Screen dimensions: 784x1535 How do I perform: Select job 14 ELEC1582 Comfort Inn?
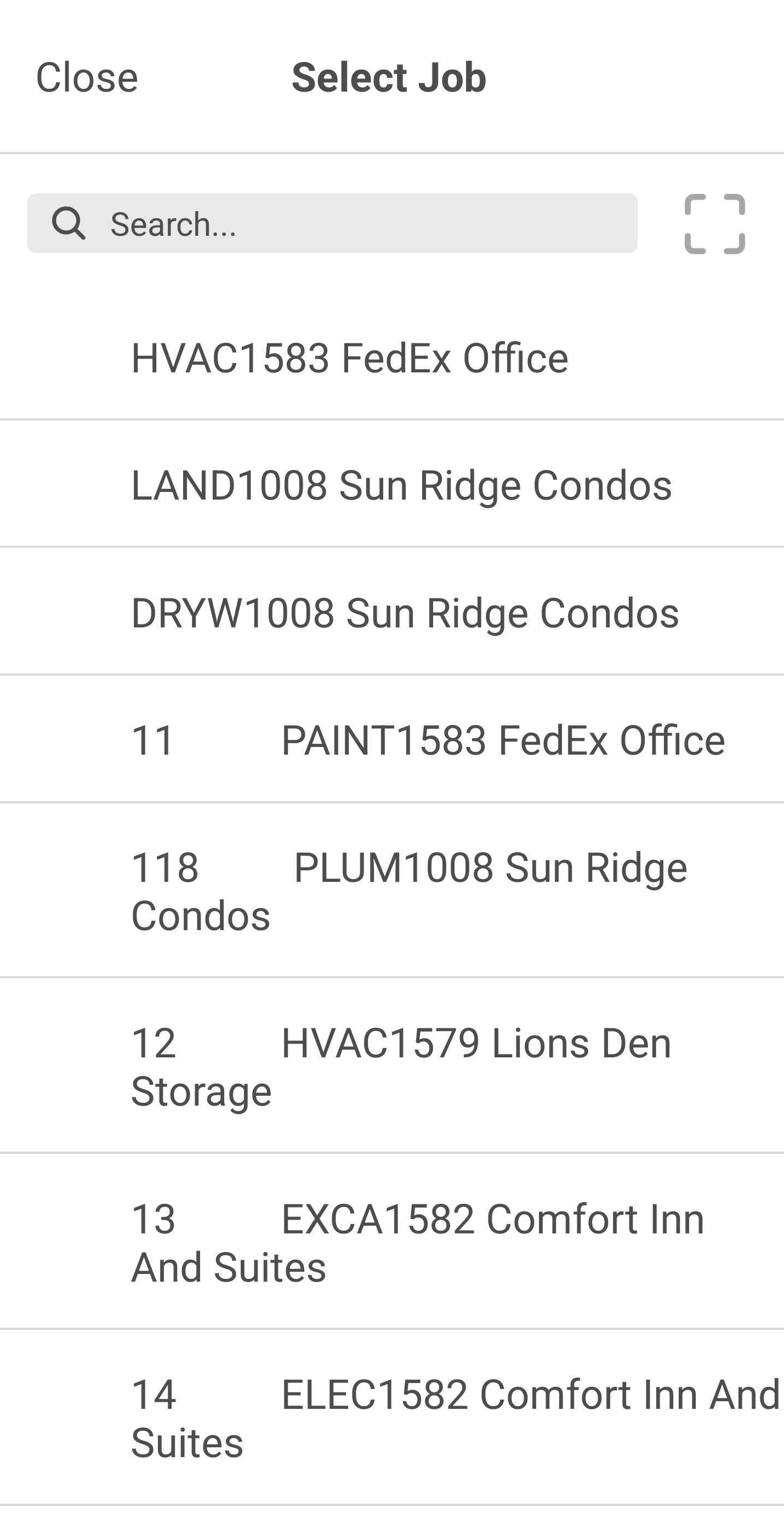coord(392,1418)
